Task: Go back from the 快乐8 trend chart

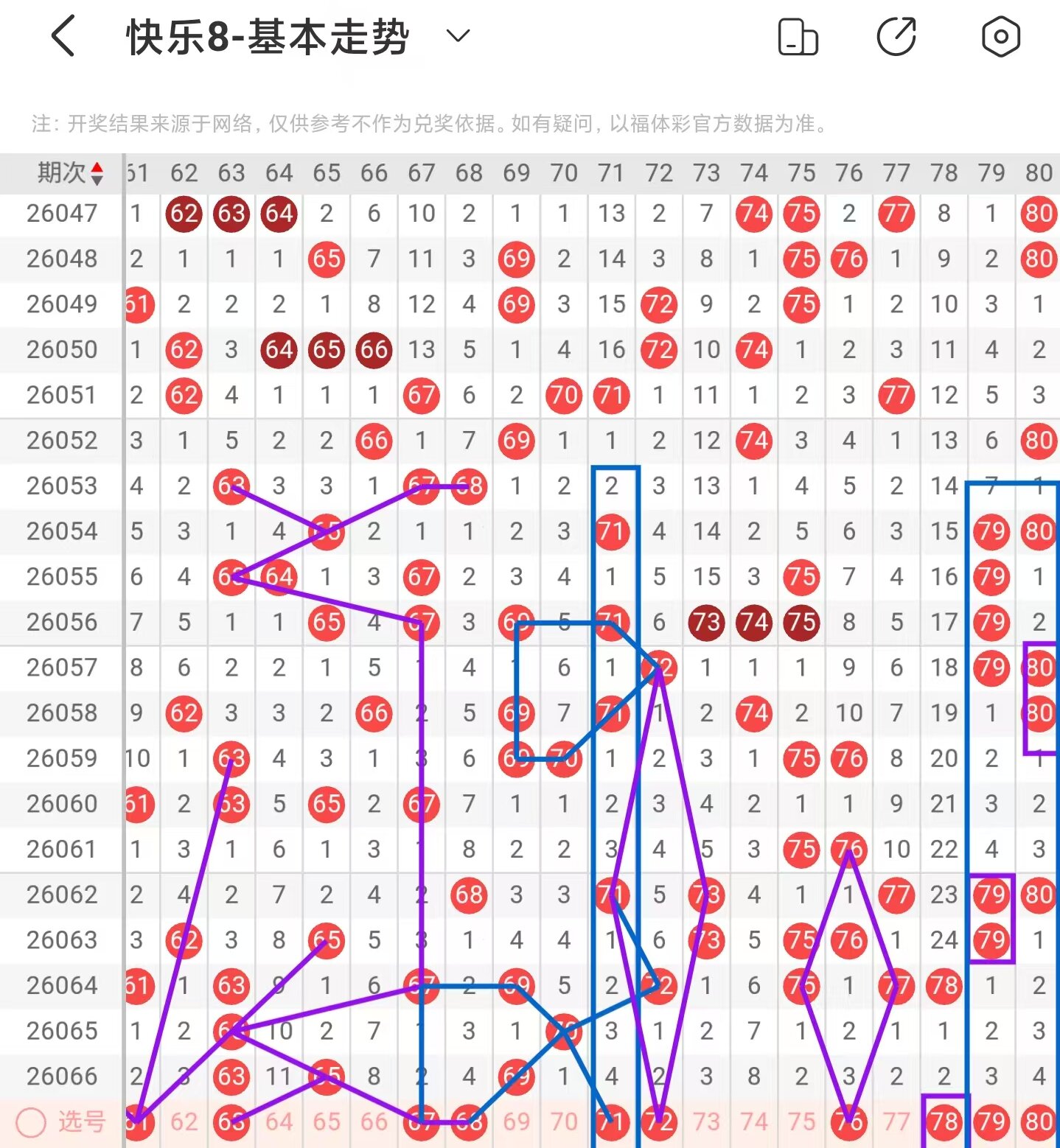Action: click(x=63, y=36)
